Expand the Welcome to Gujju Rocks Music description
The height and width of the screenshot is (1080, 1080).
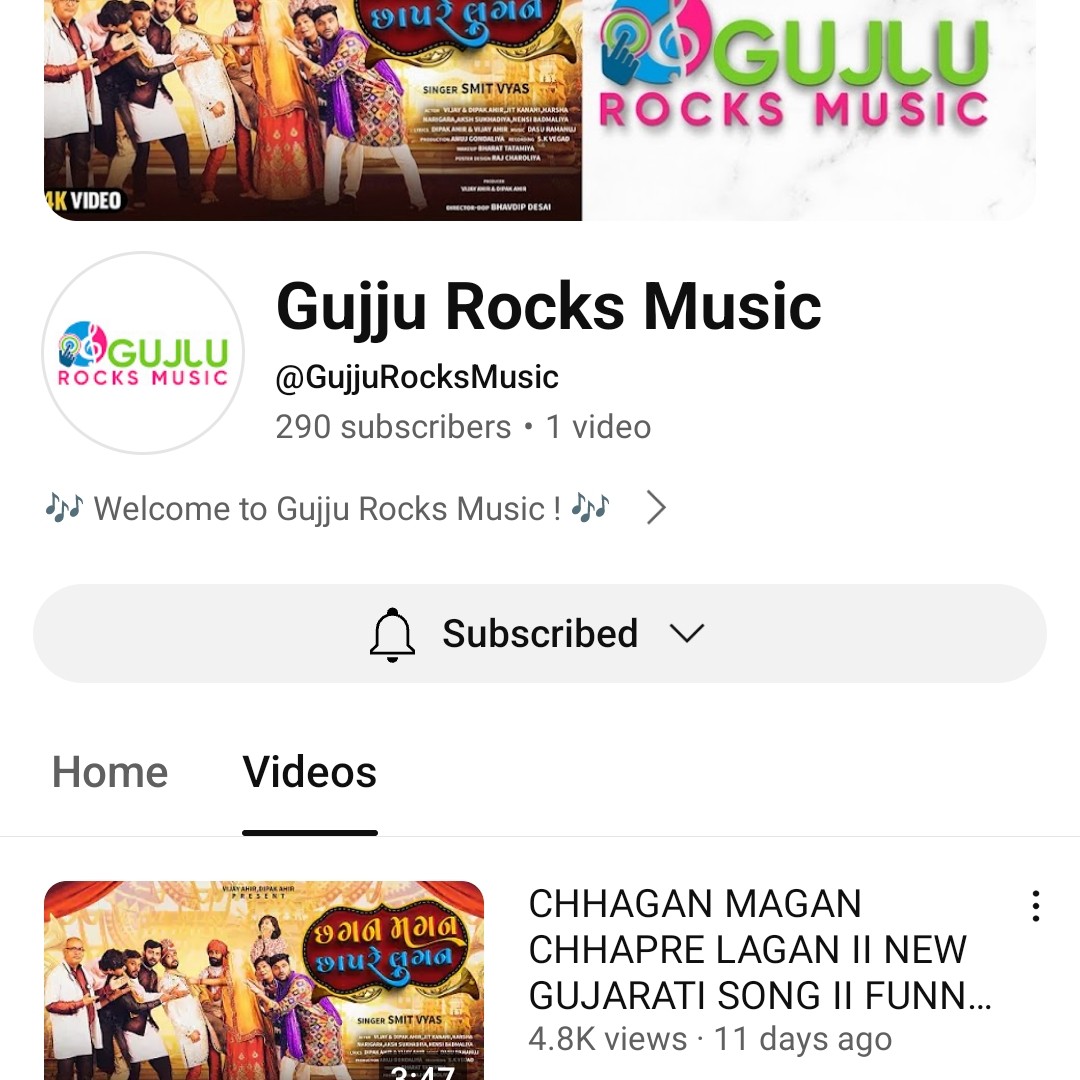(655, 508)
